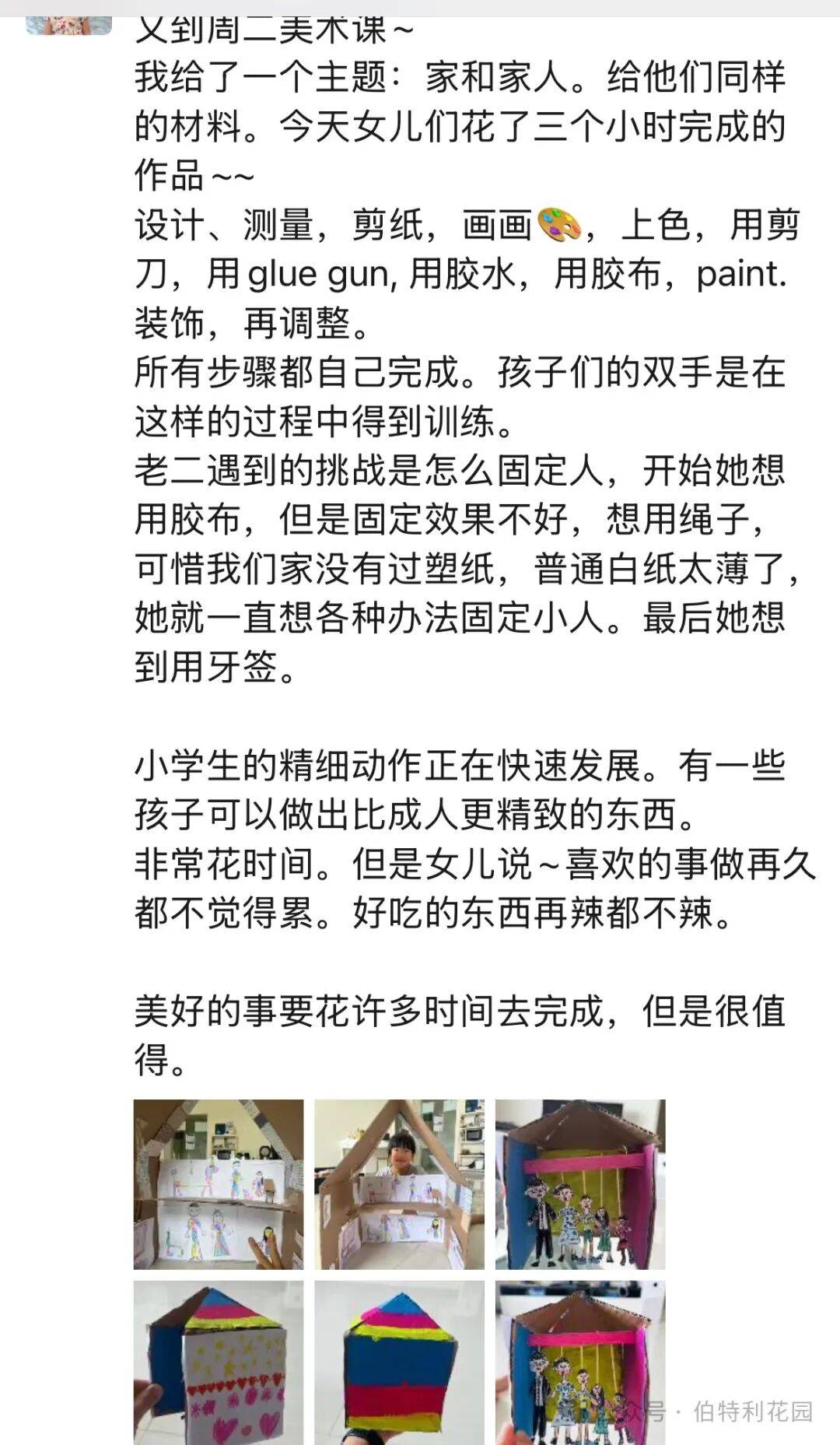Open photo of two-floor cardboard house with drawings
Viewport: 840px width, 1445px height.
click(x=219, y=1184)
